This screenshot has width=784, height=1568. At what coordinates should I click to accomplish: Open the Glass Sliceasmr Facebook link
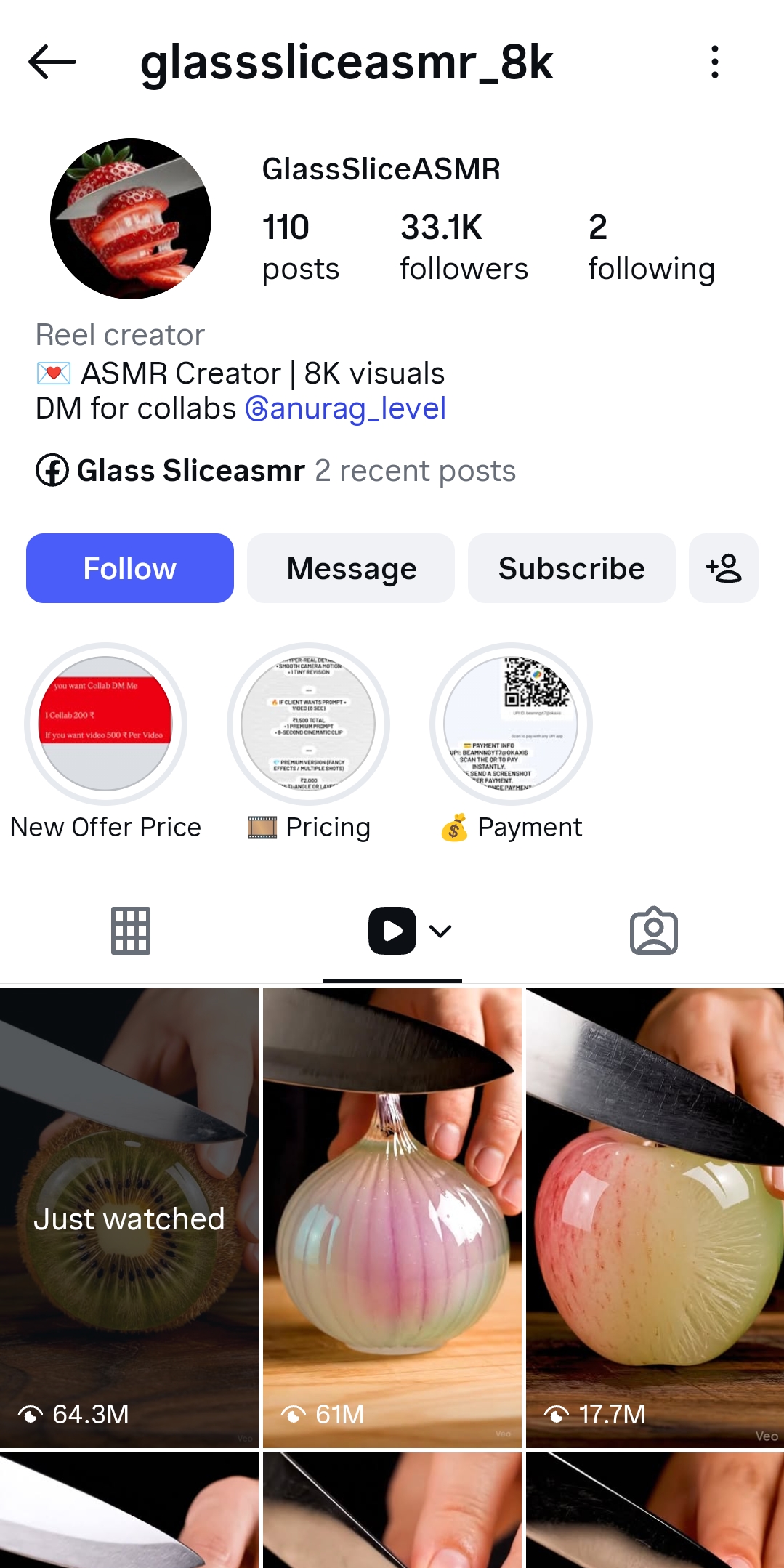click(x=190, y=471)
